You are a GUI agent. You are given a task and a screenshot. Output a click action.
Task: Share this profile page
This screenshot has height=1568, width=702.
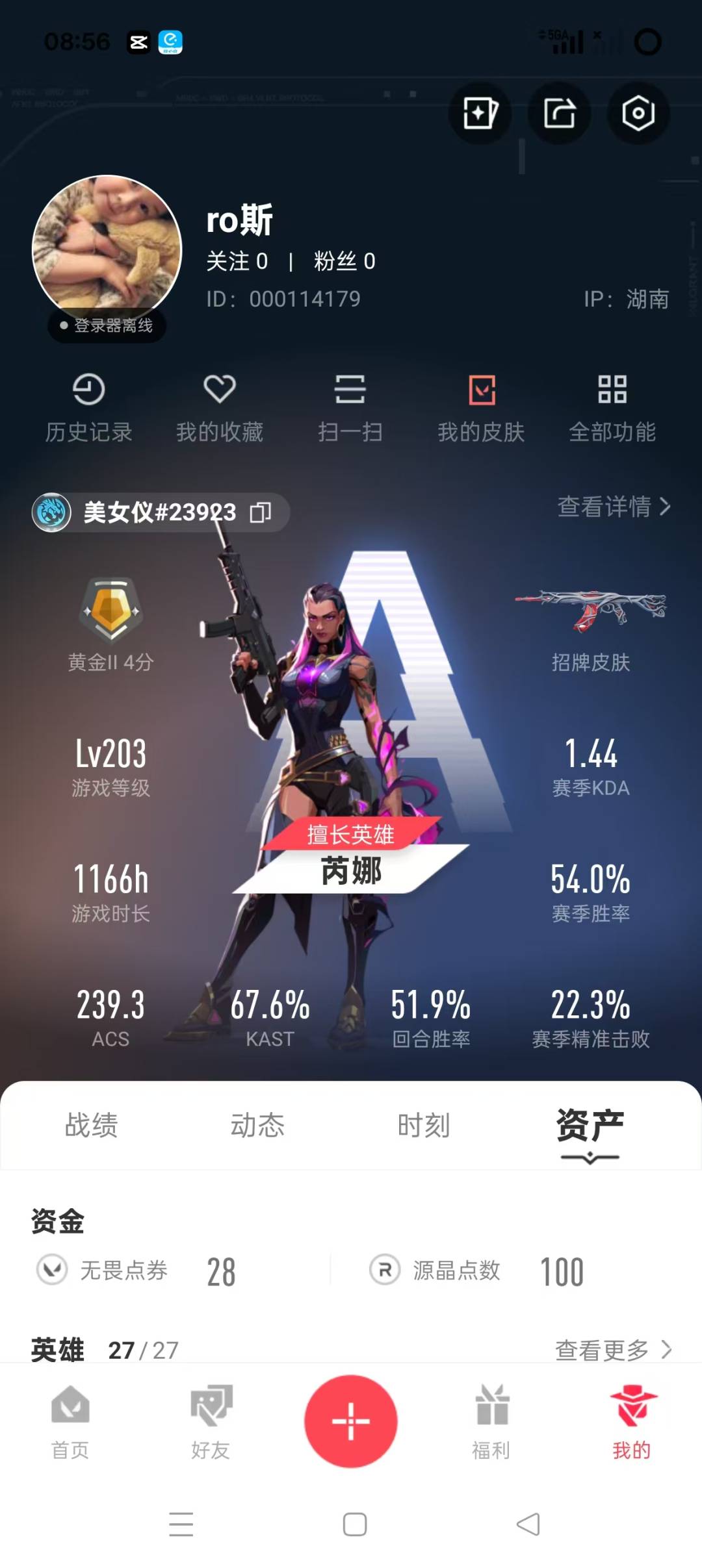pos(559,114)
